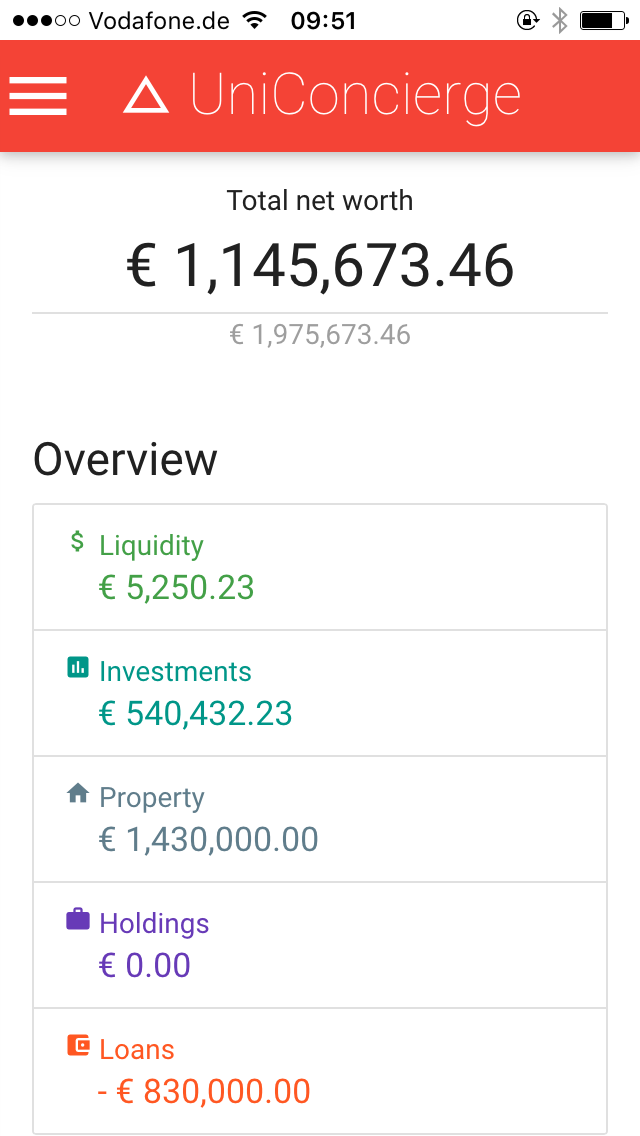View the Investments details
This screenshot has width=640, height=1136.
click(x=320, y=693)
